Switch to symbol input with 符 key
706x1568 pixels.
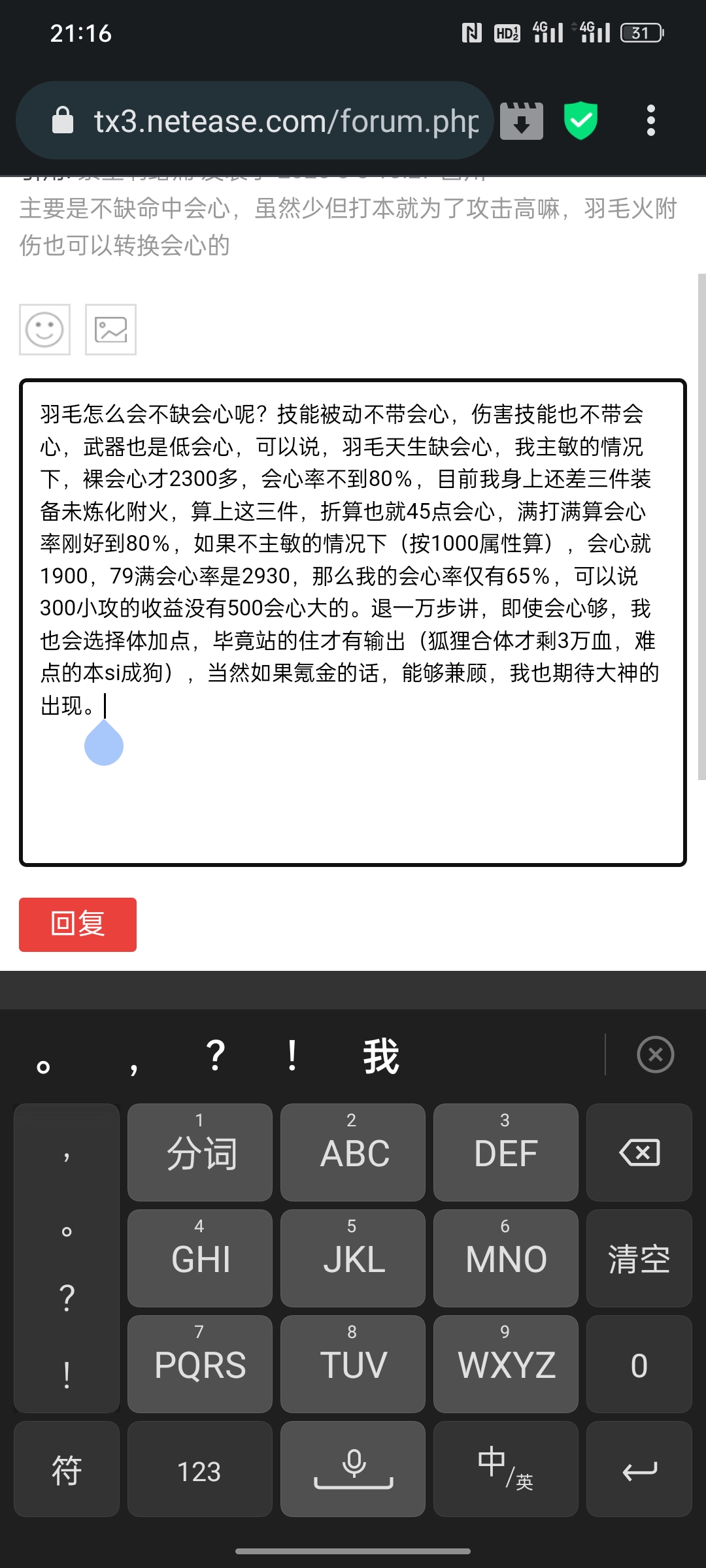[65, 1468]
